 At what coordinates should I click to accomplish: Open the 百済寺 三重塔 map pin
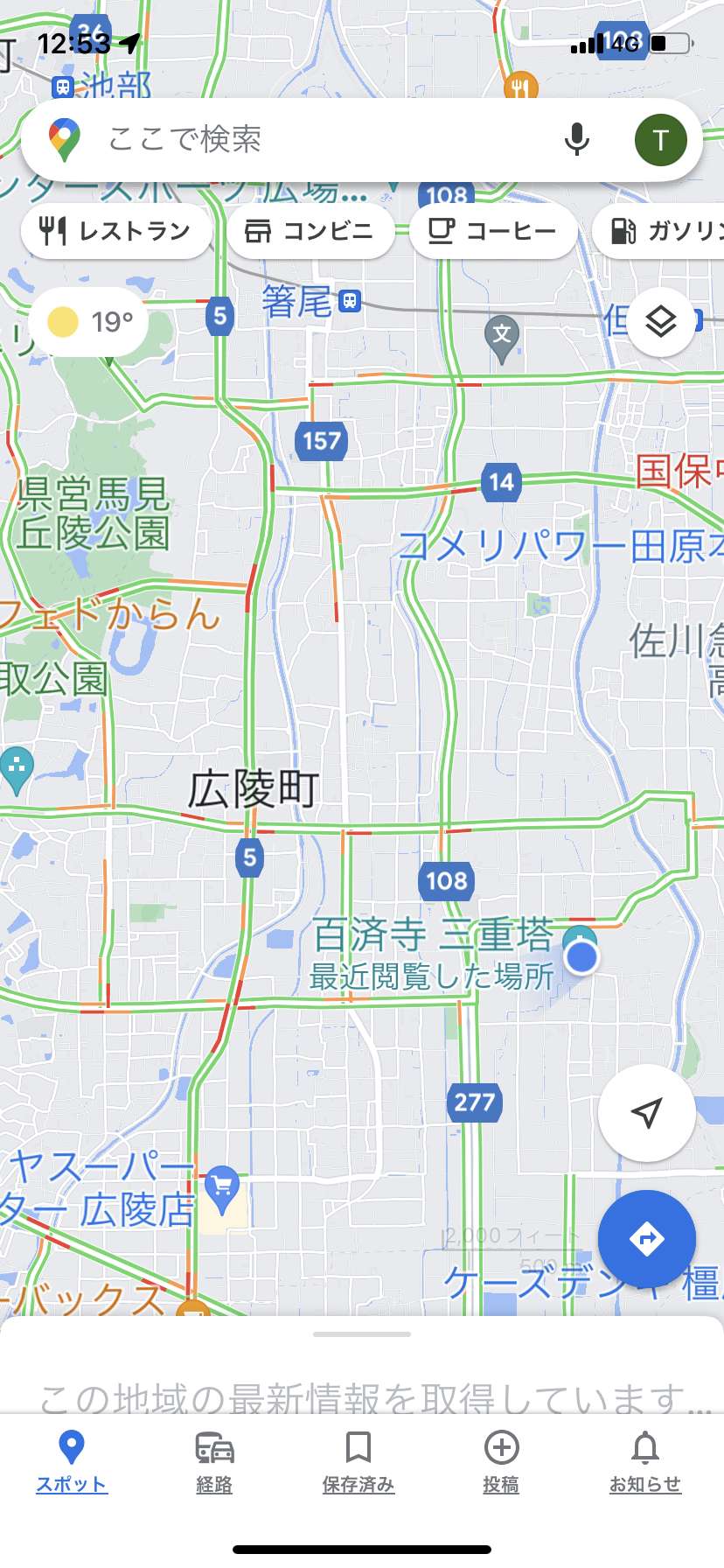point(580,940)
